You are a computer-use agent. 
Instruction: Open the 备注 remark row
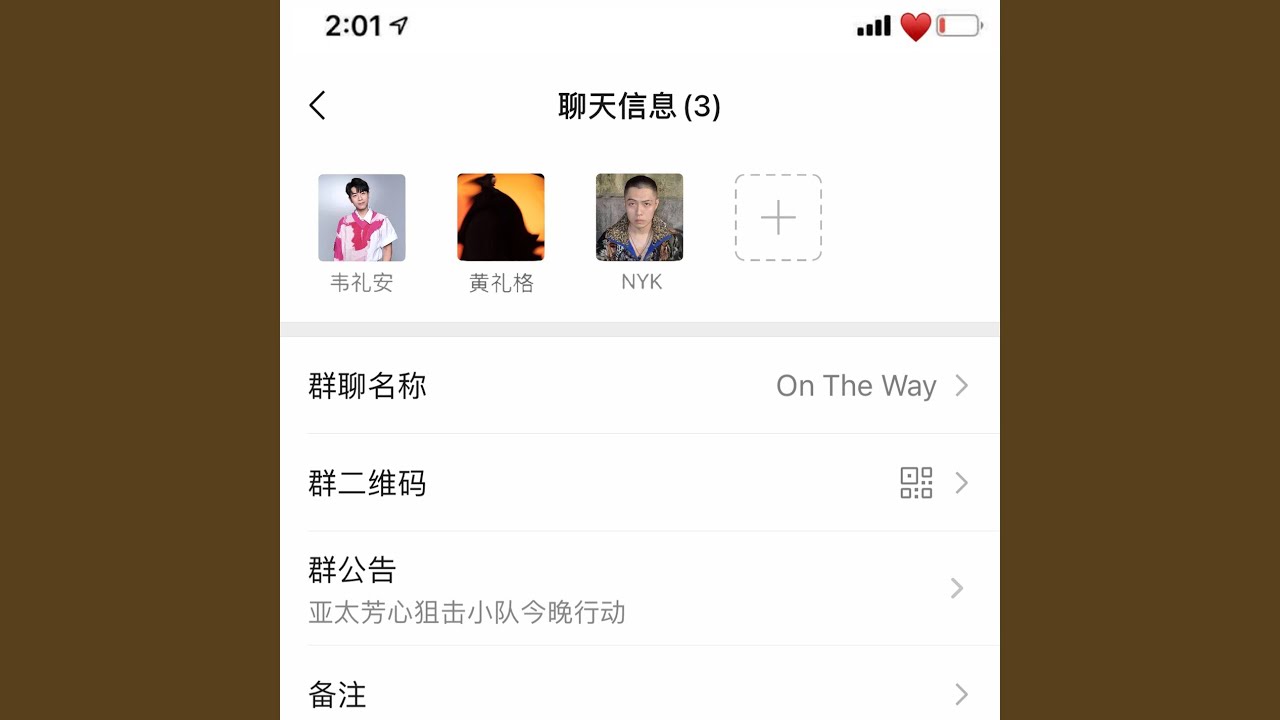[640, 694]
